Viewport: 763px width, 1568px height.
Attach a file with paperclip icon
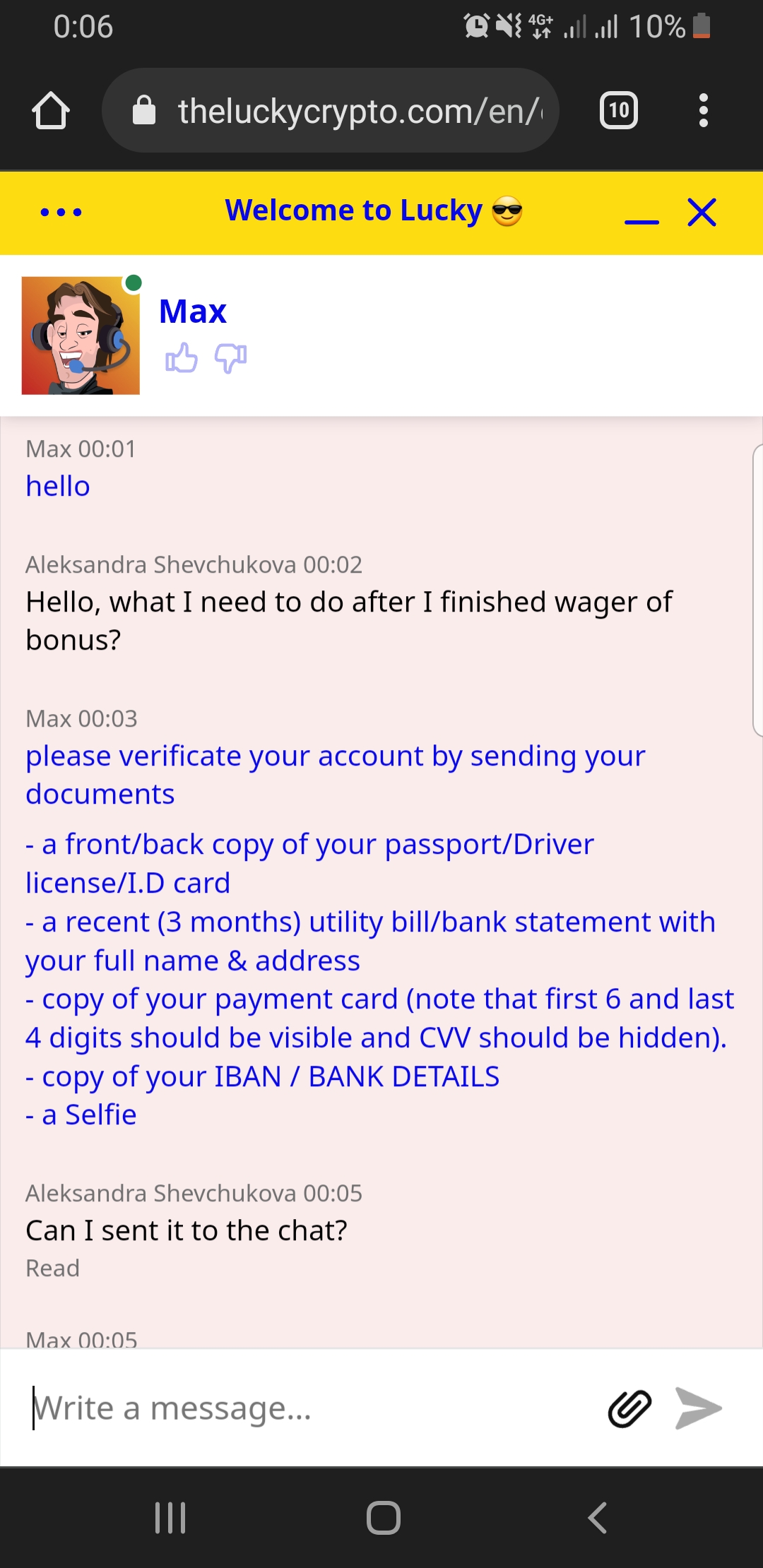(x=629, y=1408)
